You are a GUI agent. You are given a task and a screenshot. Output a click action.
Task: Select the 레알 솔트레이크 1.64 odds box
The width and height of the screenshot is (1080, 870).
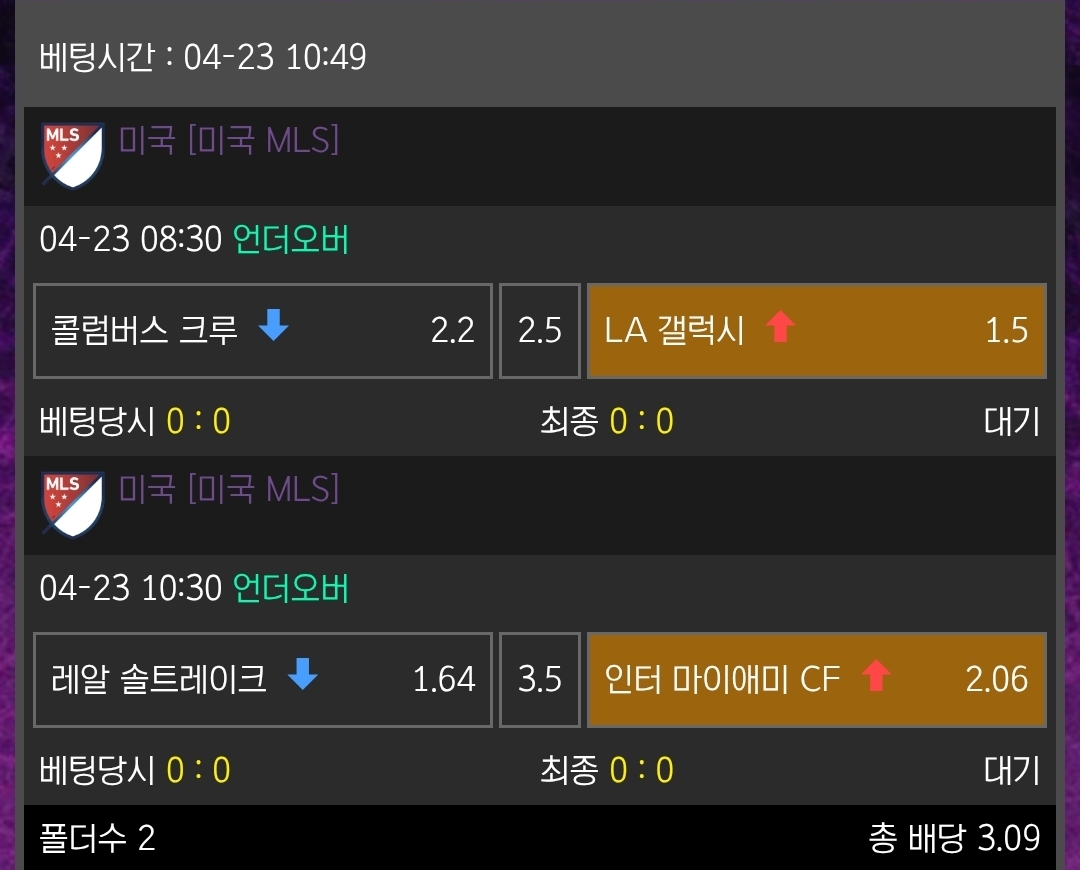coord(263,680)
